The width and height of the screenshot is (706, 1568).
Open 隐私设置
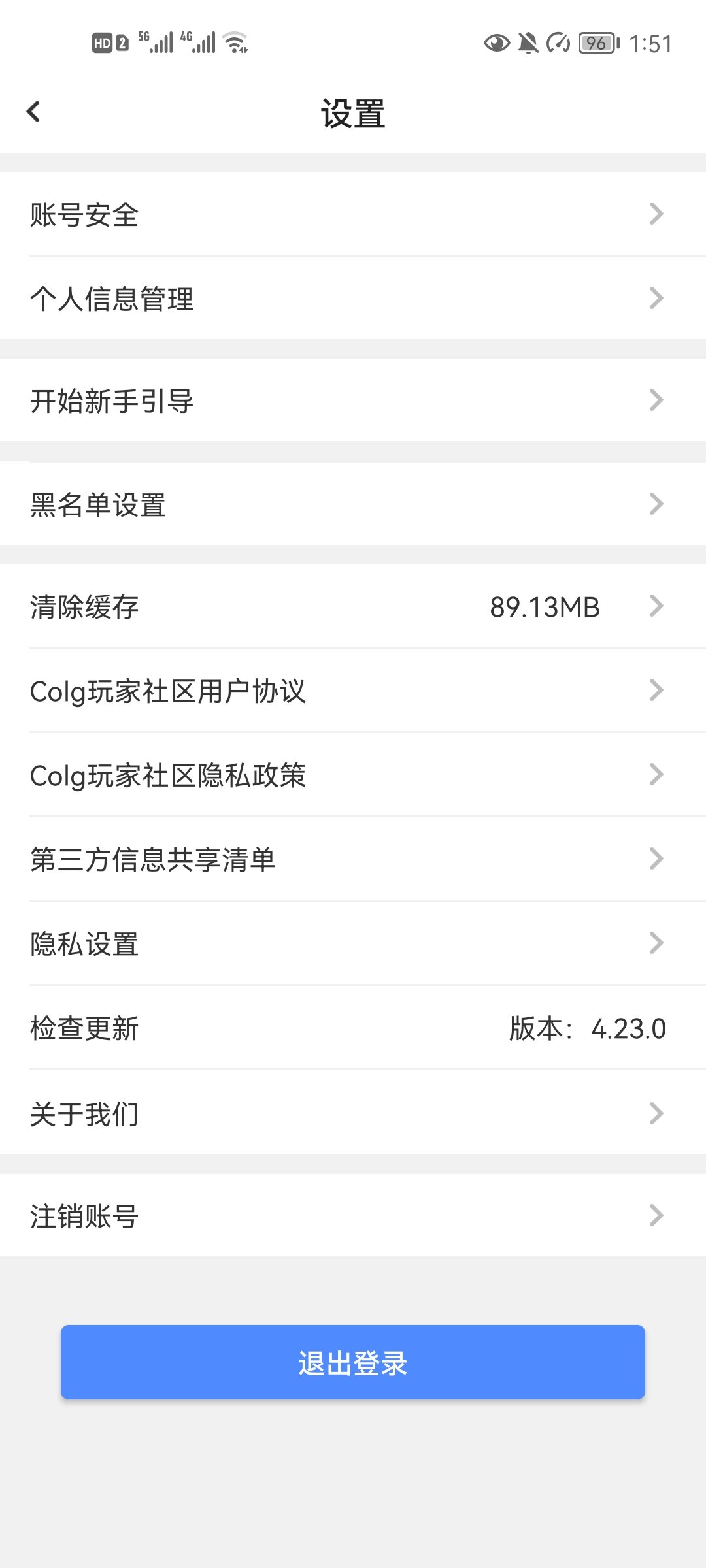pyautogui.click(x=353, y=943)
